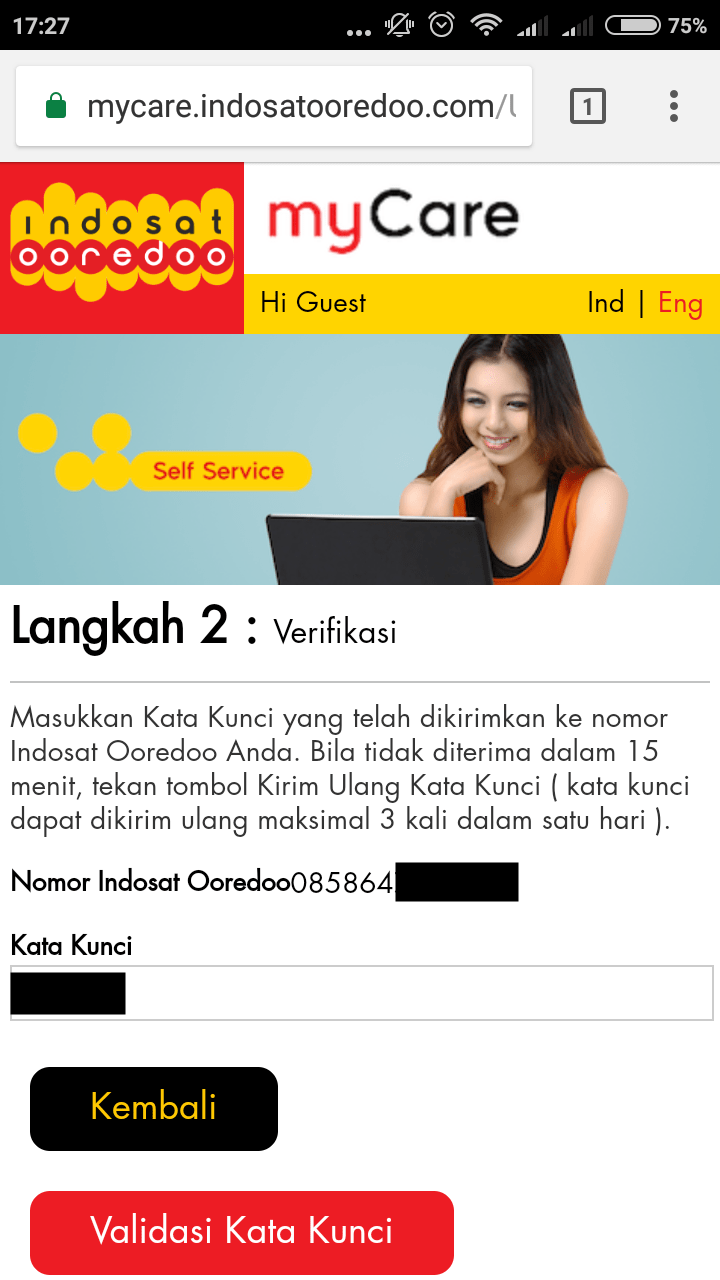The image size is (720, 1280).
Task: Switch language to Eng
Action: coord(680,303)
